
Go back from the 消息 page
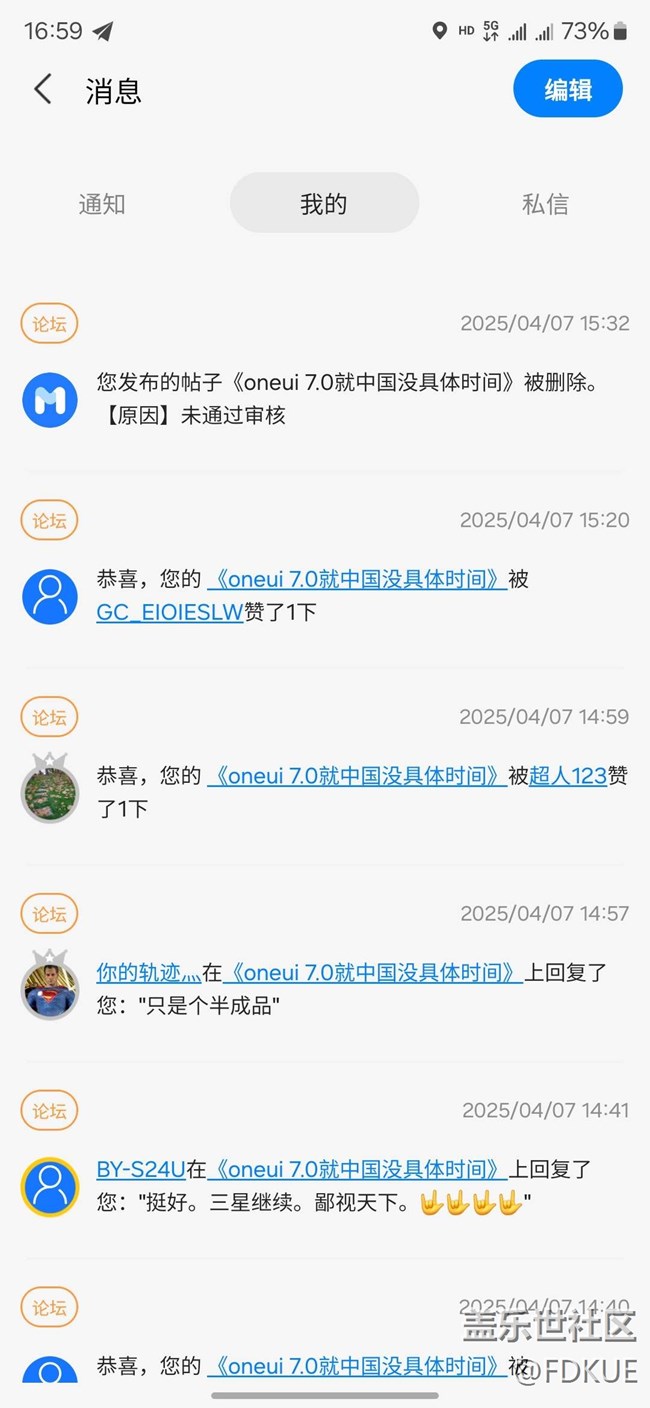pos(42,90)
